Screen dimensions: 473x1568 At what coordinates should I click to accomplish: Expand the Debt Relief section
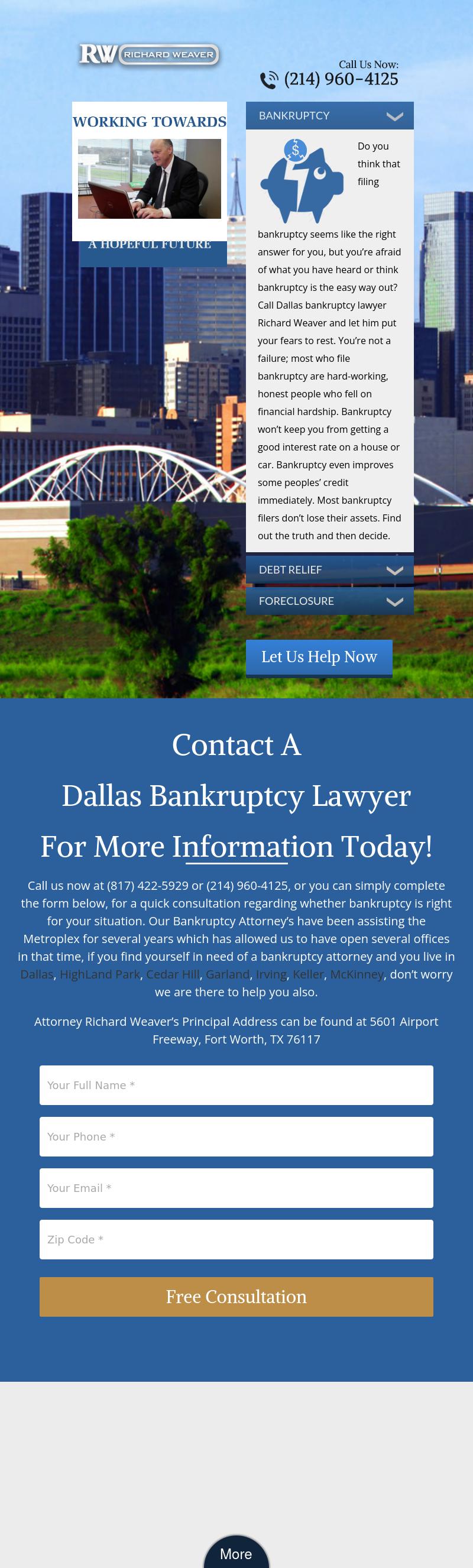(x=329, y=570)
